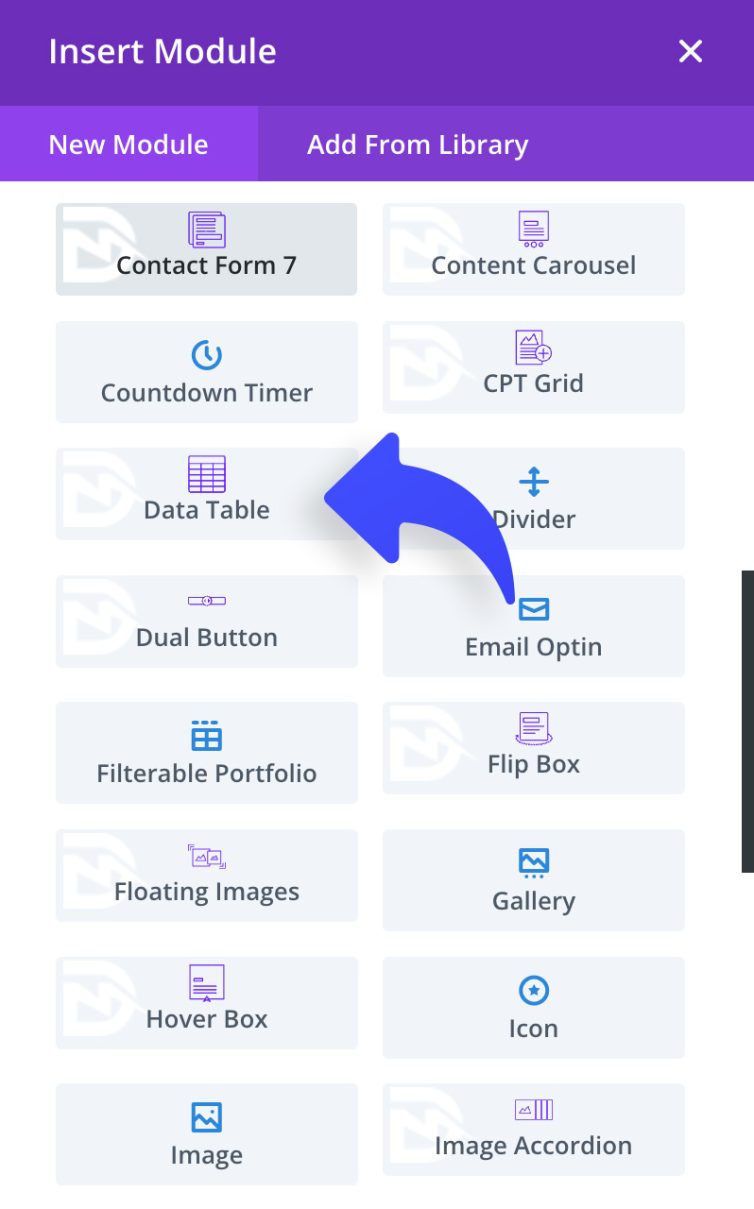
Task: Click the Hover Box module icon
Action: 206,983
